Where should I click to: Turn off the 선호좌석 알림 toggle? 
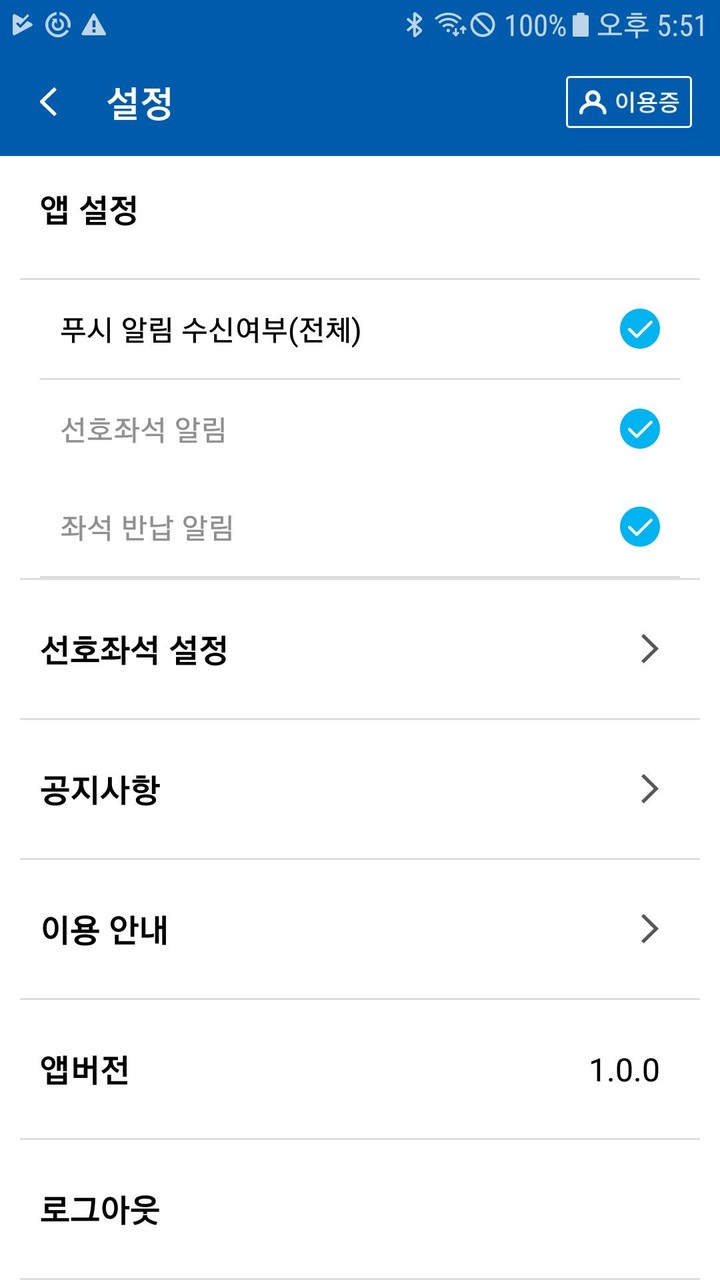[638, 429]
